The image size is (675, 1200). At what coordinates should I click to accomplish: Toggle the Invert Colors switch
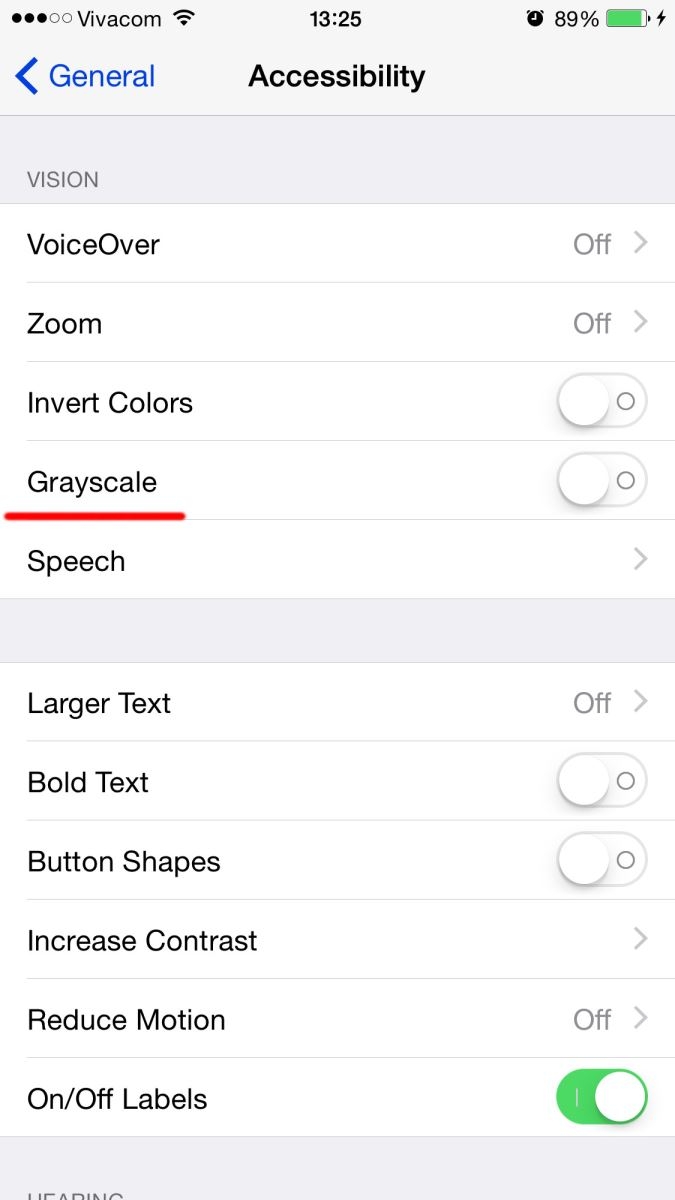pos(602,402)
